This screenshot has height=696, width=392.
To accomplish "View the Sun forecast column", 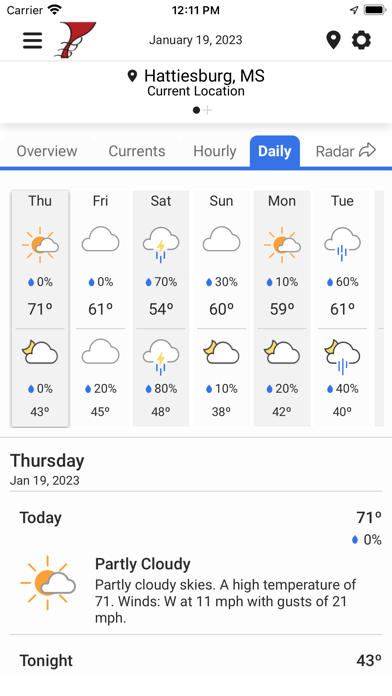I will point(221,308).
